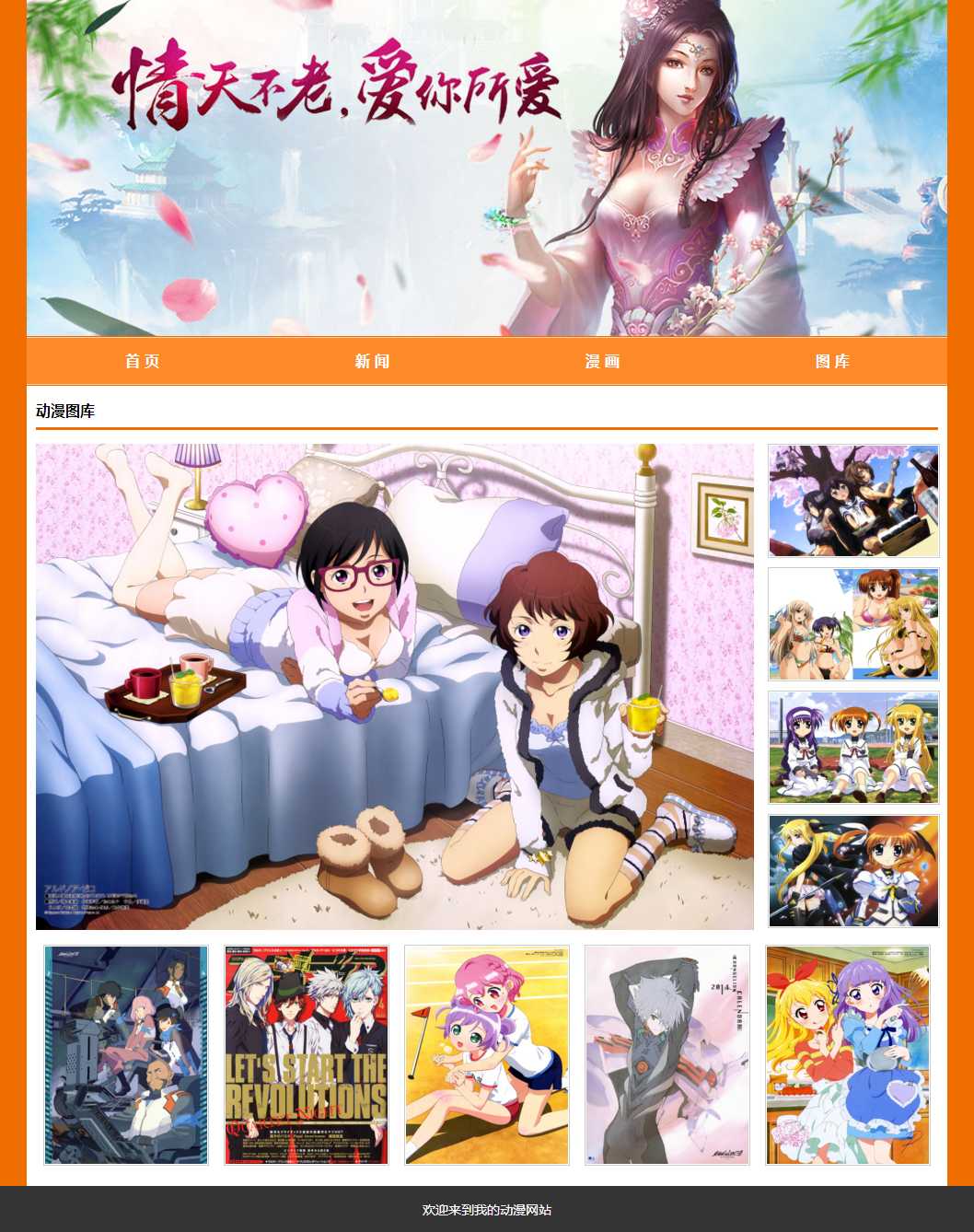Open the 图库 navigation item
This screenshot has width=974, height=1232.
tap(832, 361)
